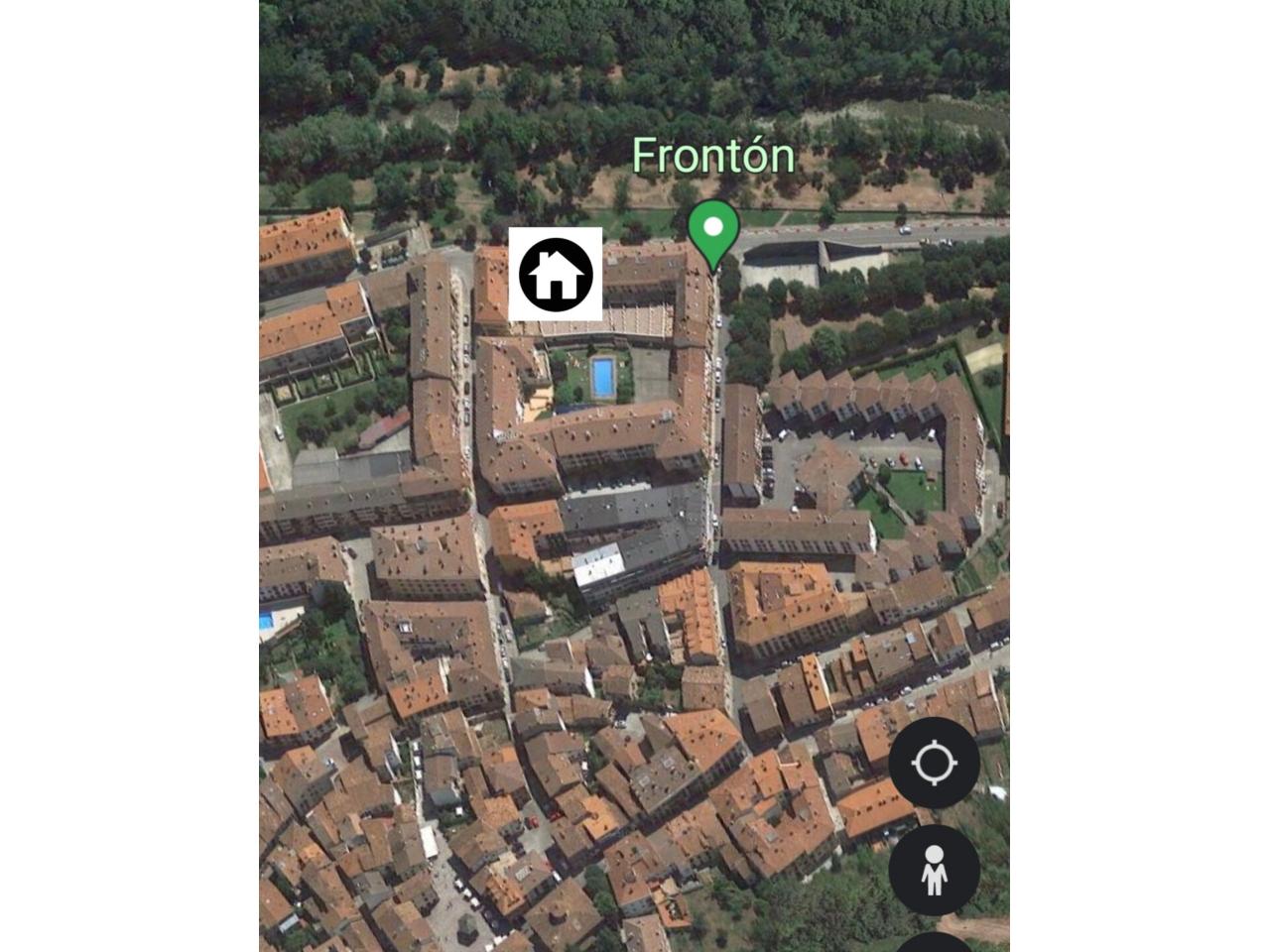Viewport: 1270px width, 952px height.
Task: Select the home marker on the map
Action: [556, 275]
